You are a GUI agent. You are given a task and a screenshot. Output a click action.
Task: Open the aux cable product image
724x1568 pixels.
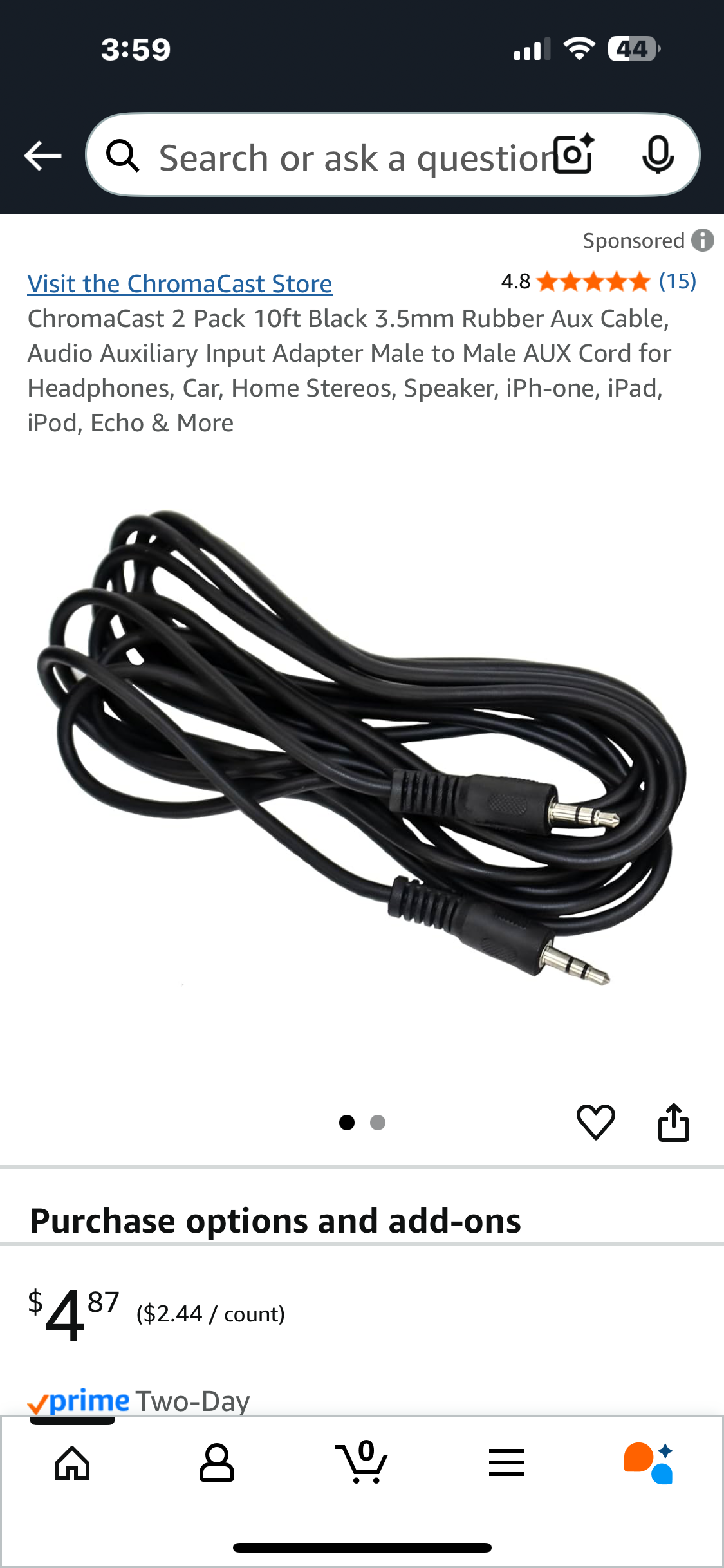tap(360, 747)
